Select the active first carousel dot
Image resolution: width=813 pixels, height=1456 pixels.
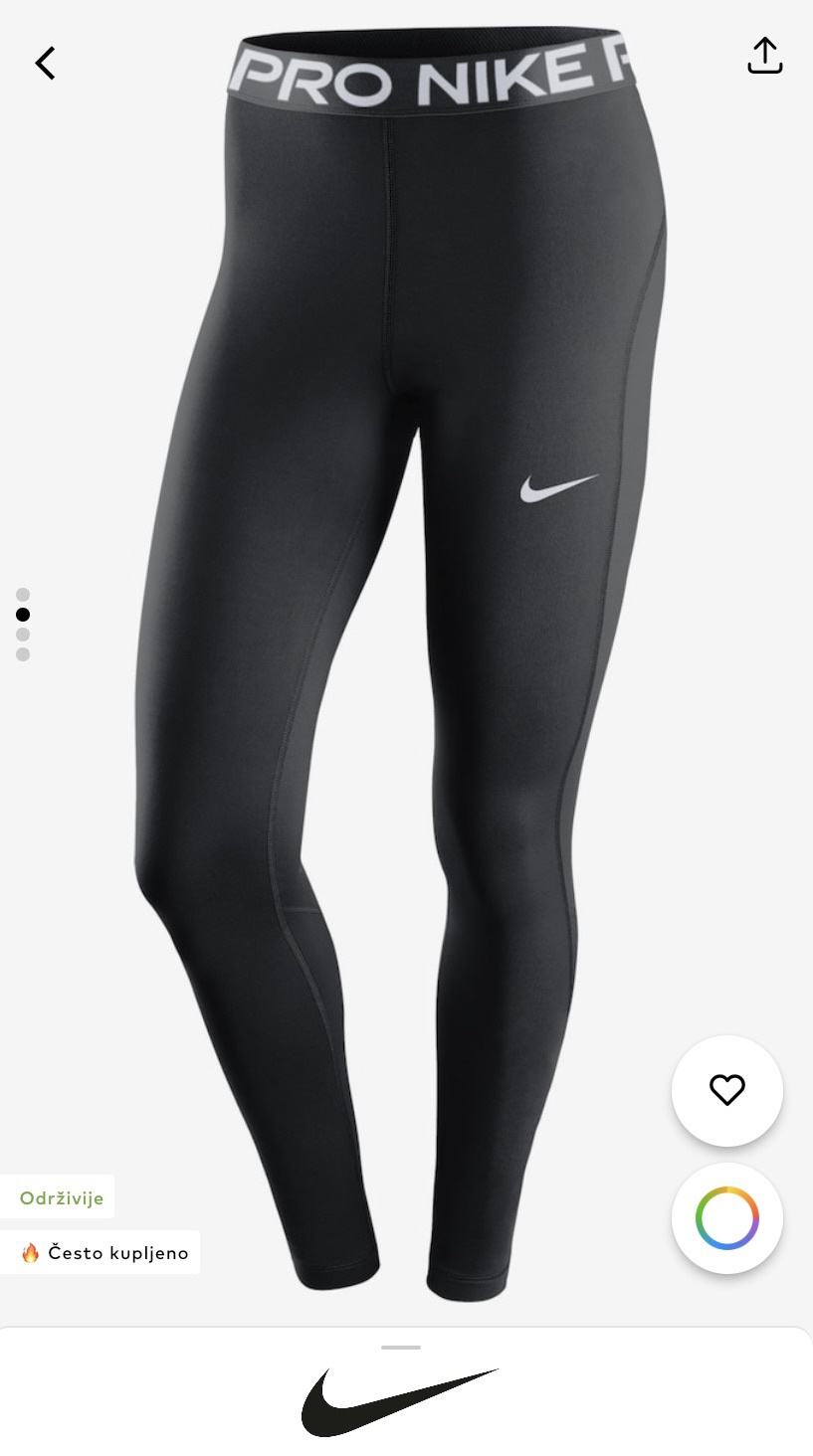pyautogui.click(x=23, y=614)
